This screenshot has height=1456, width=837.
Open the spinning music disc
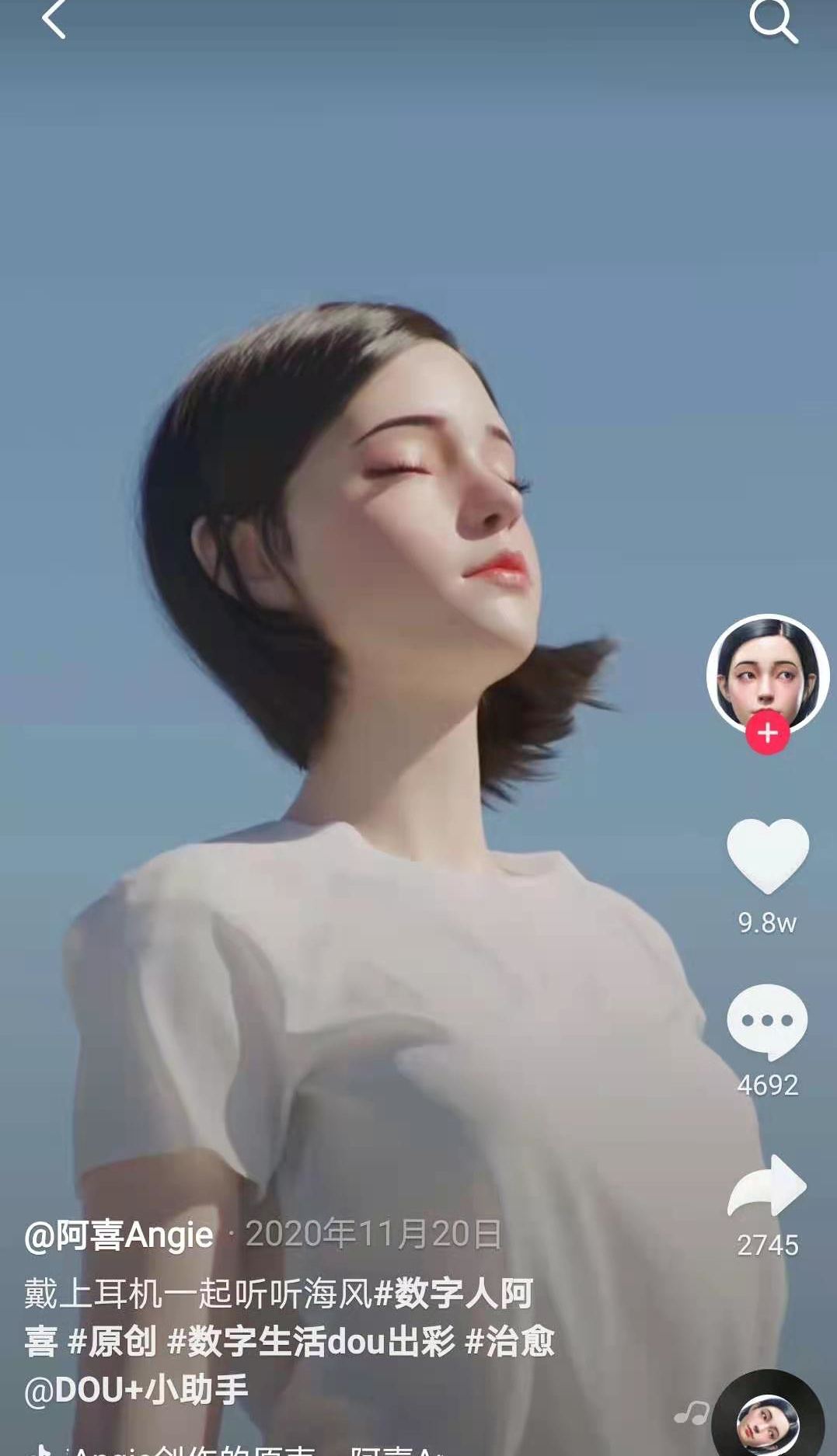pos(767,1420)
